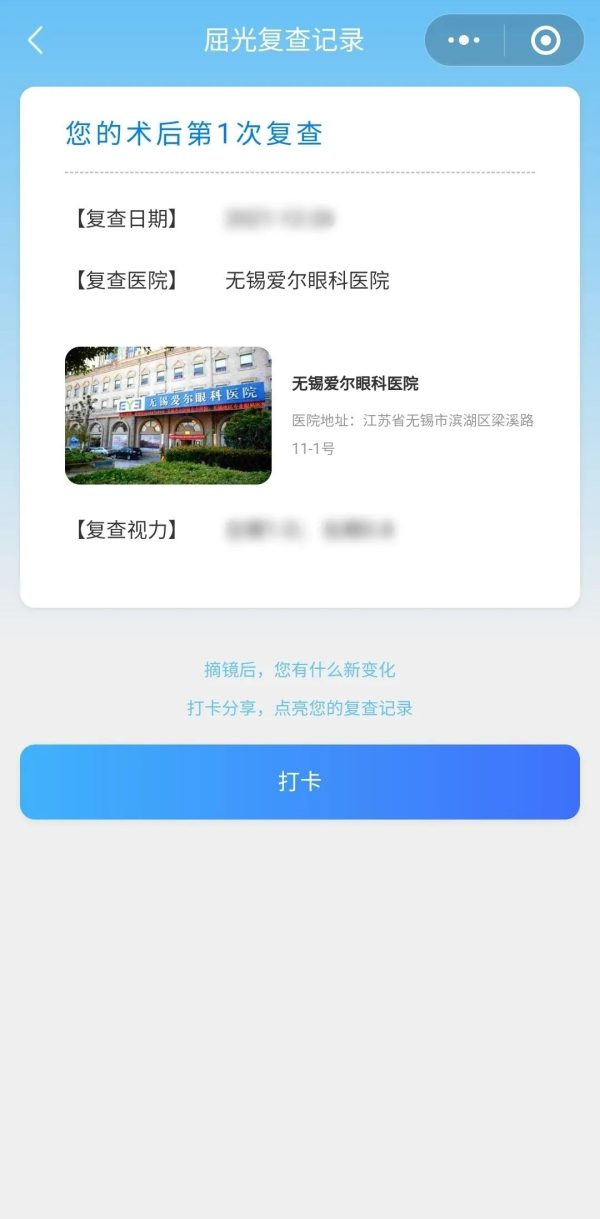Close the mini program with the circle icon

point(545,40)
